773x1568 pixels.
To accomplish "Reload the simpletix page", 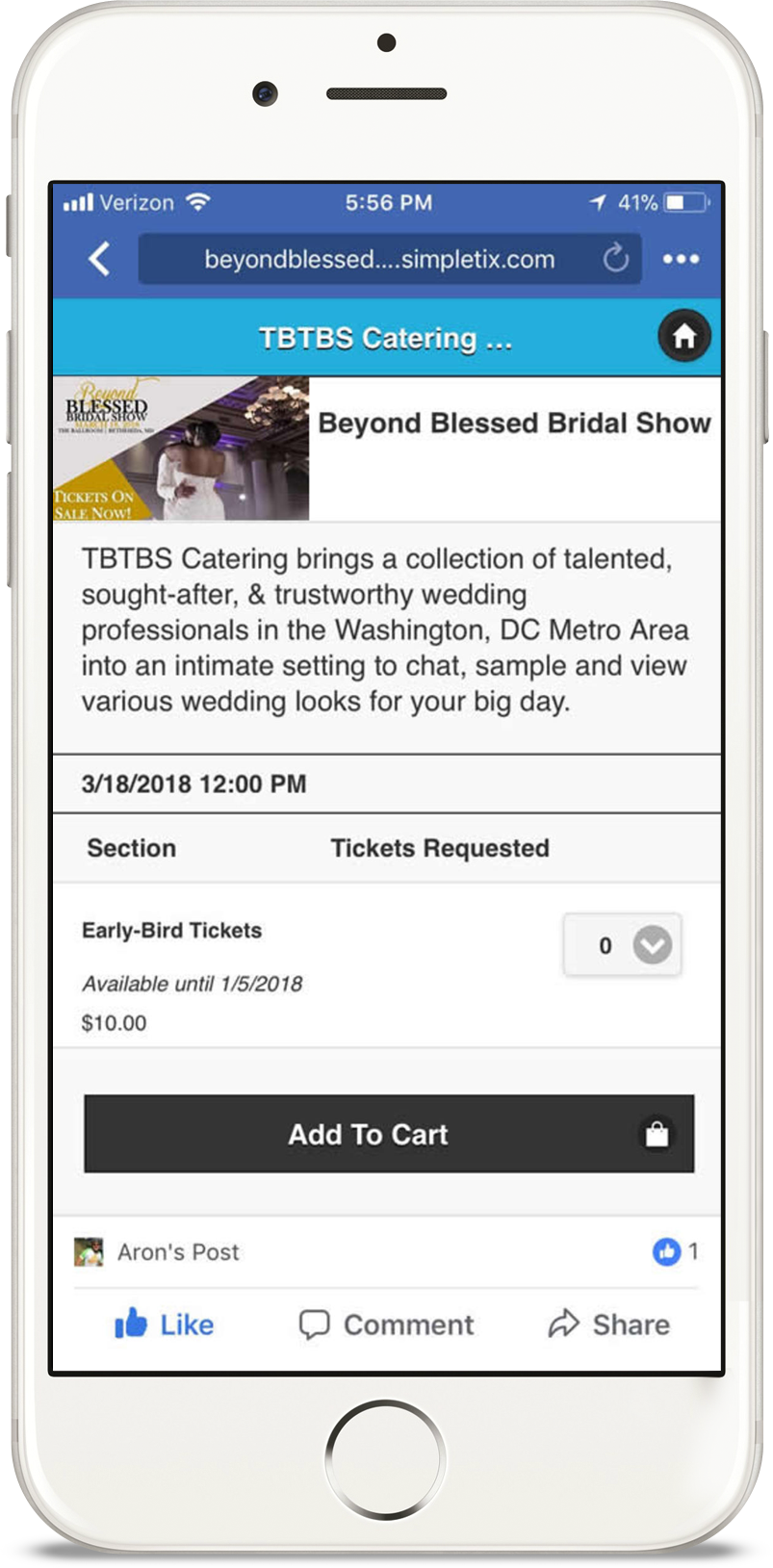I will (615, 259).
